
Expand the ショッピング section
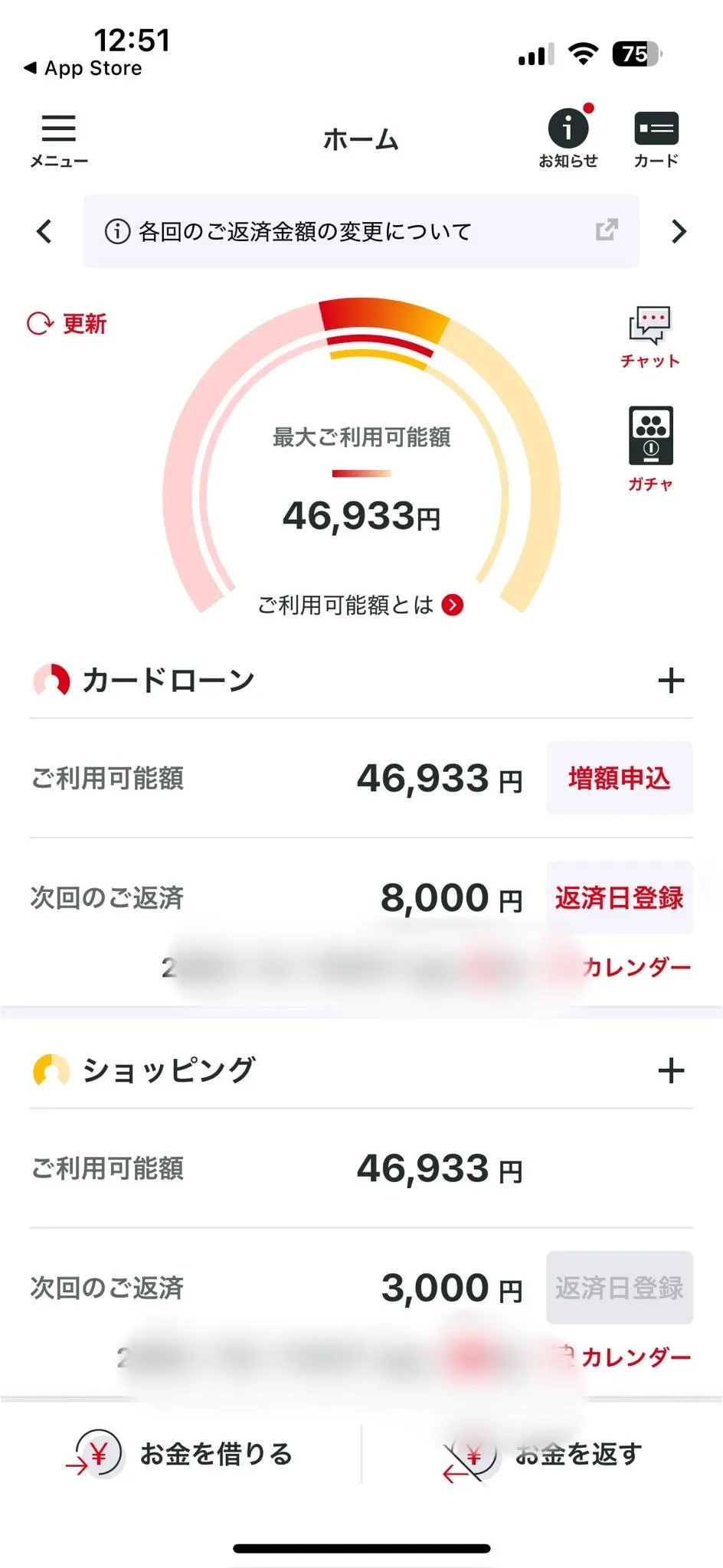(x=671, y=1070)
